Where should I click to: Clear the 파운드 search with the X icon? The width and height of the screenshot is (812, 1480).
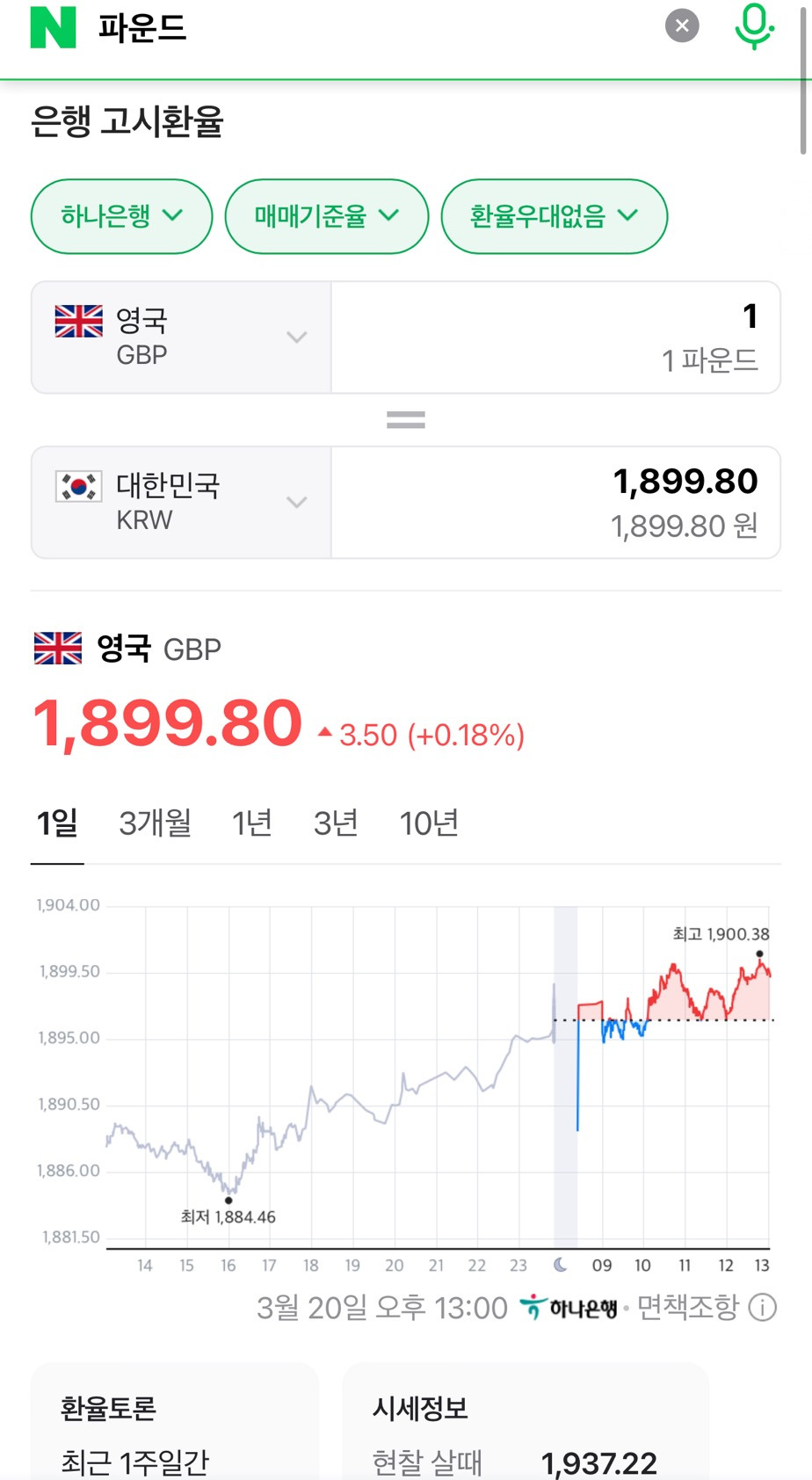(x=681, y=25)
